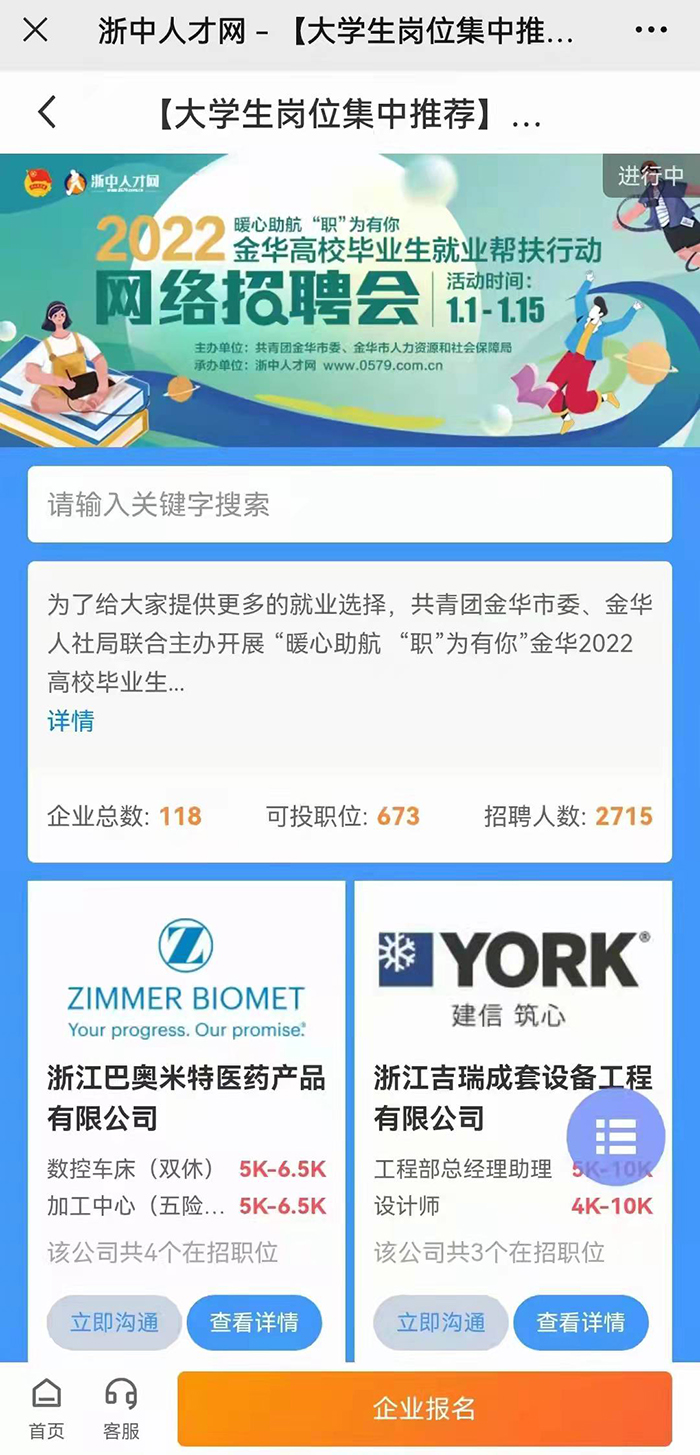The height and width of the screenshot is (1455, 700).
Task: Open the three-dot overflow menu
Action: click(651, 31)
